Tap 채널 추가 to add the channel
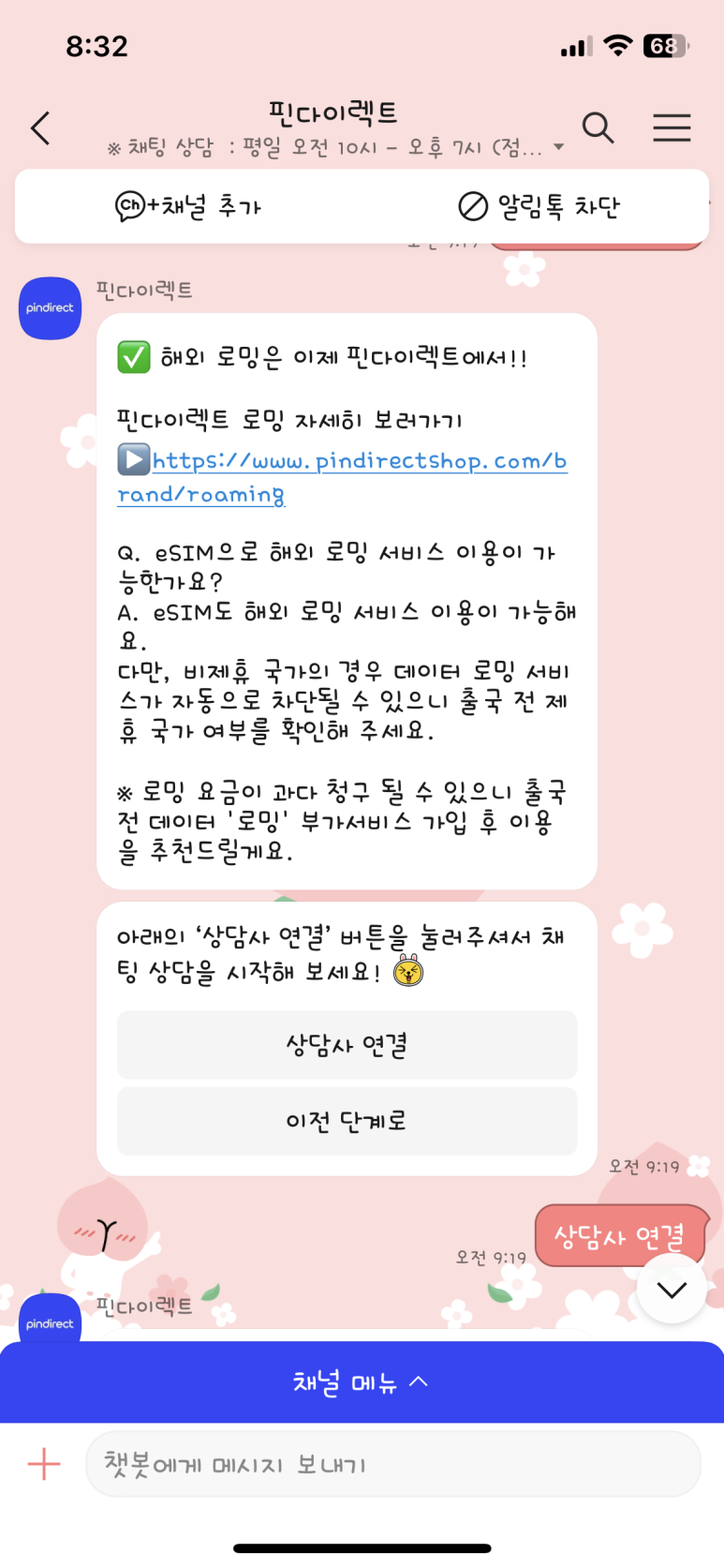 click(x=188, y=206)
